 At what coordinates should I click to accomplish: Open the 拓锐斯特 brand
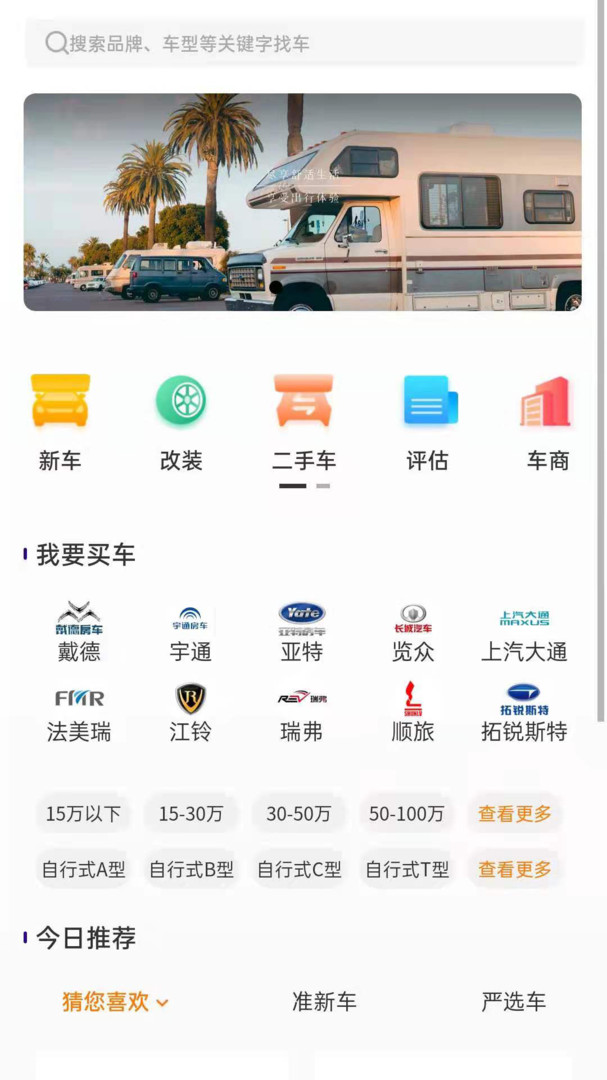(524, 713)
